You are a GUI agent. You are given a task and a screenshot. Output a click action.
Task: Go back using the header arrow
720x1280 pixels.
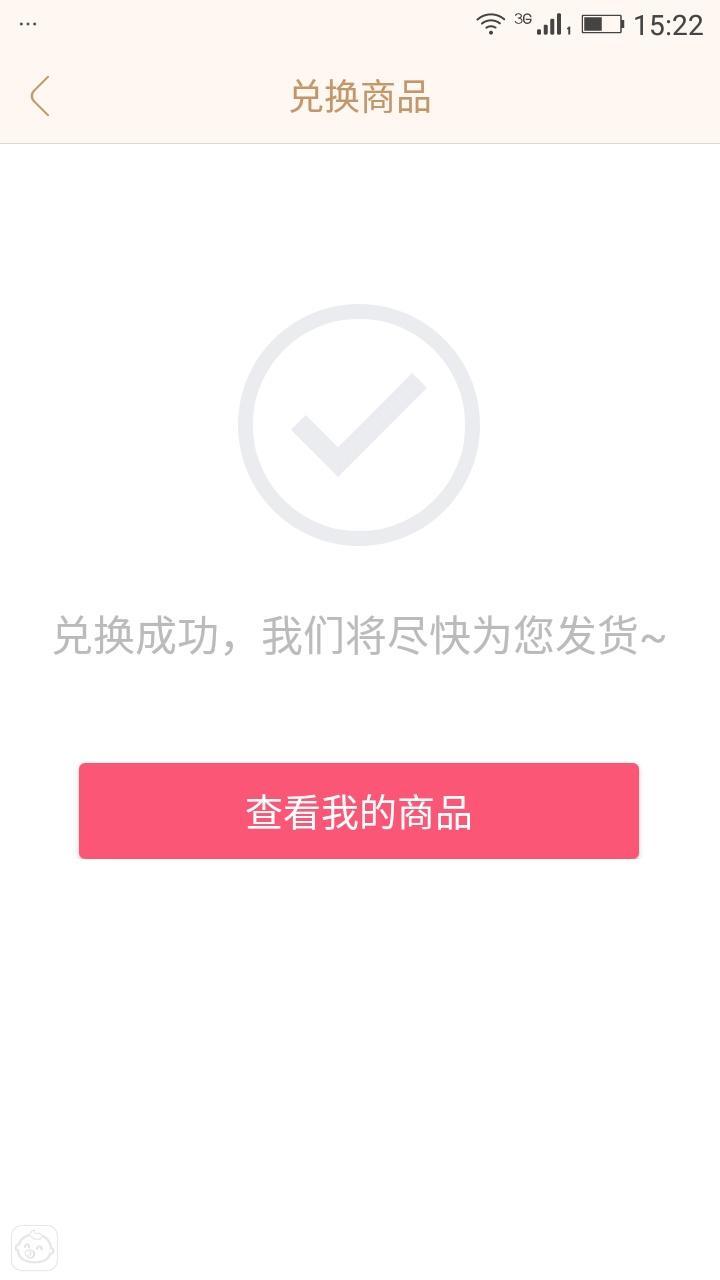coord(40,97)
